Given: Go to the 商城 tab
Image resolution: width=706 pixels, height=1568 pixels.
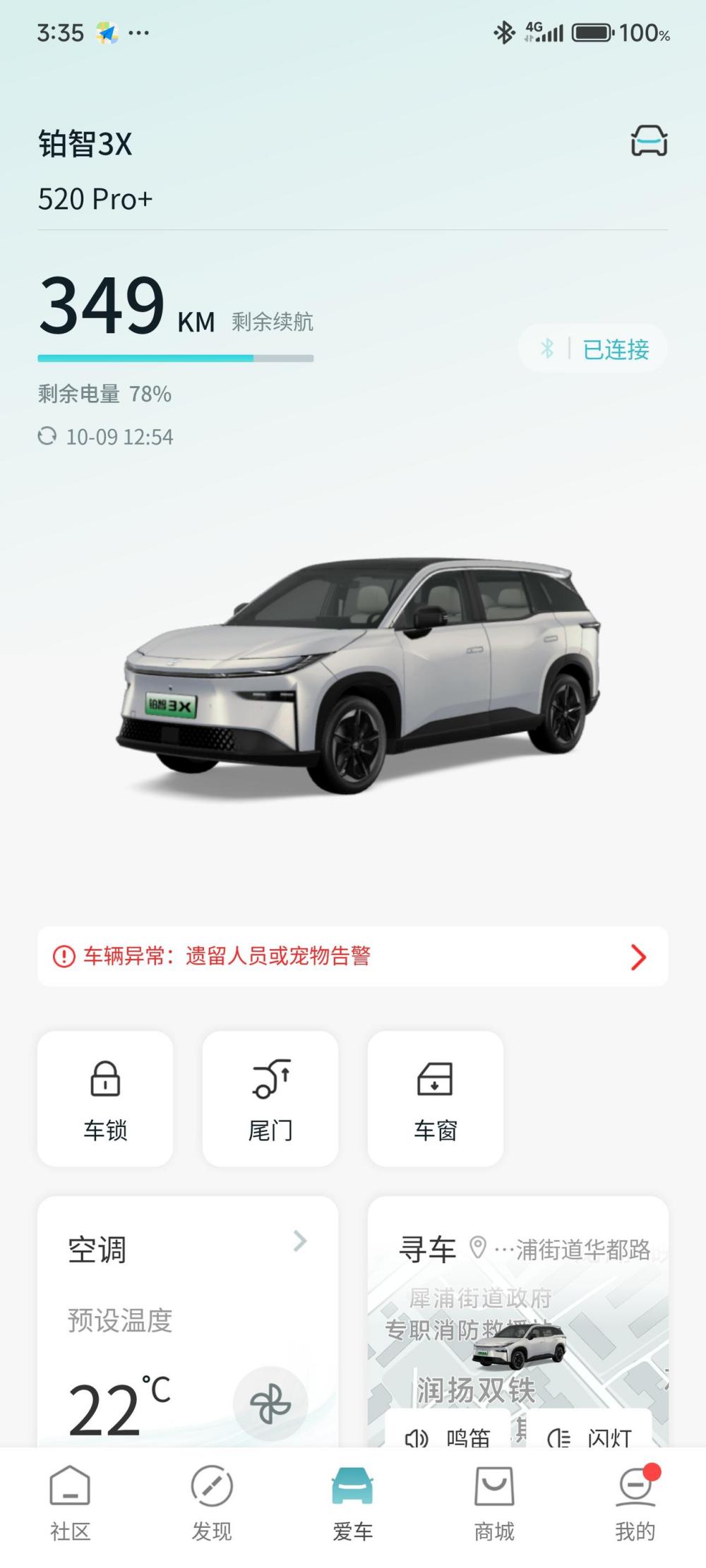Looking at the screenshot, I should (494, 1502).
